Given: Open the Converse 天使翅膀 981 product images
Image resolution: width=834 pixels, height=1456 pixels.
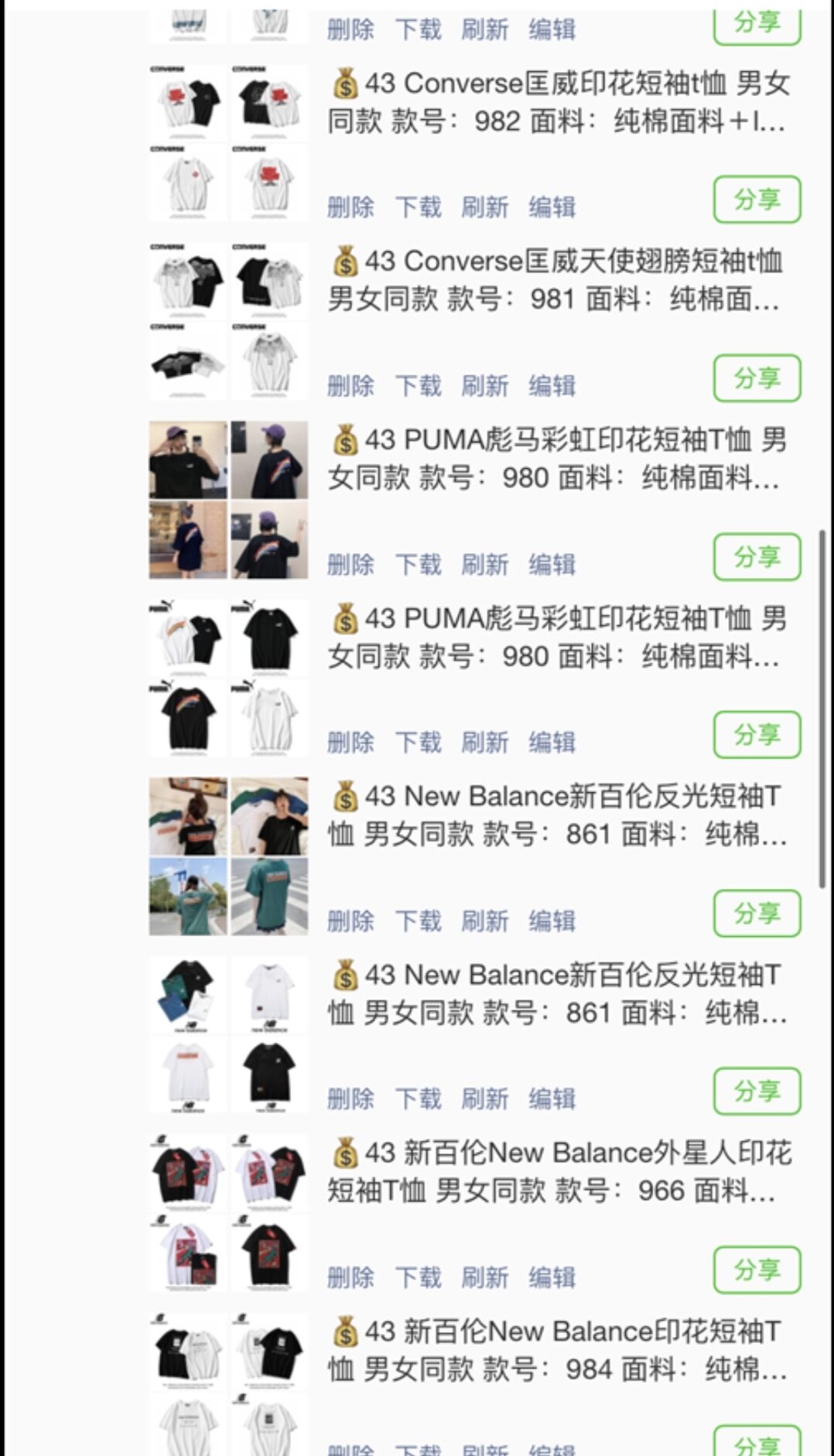Looking at the screenshot, I should [x=228, y=321].
